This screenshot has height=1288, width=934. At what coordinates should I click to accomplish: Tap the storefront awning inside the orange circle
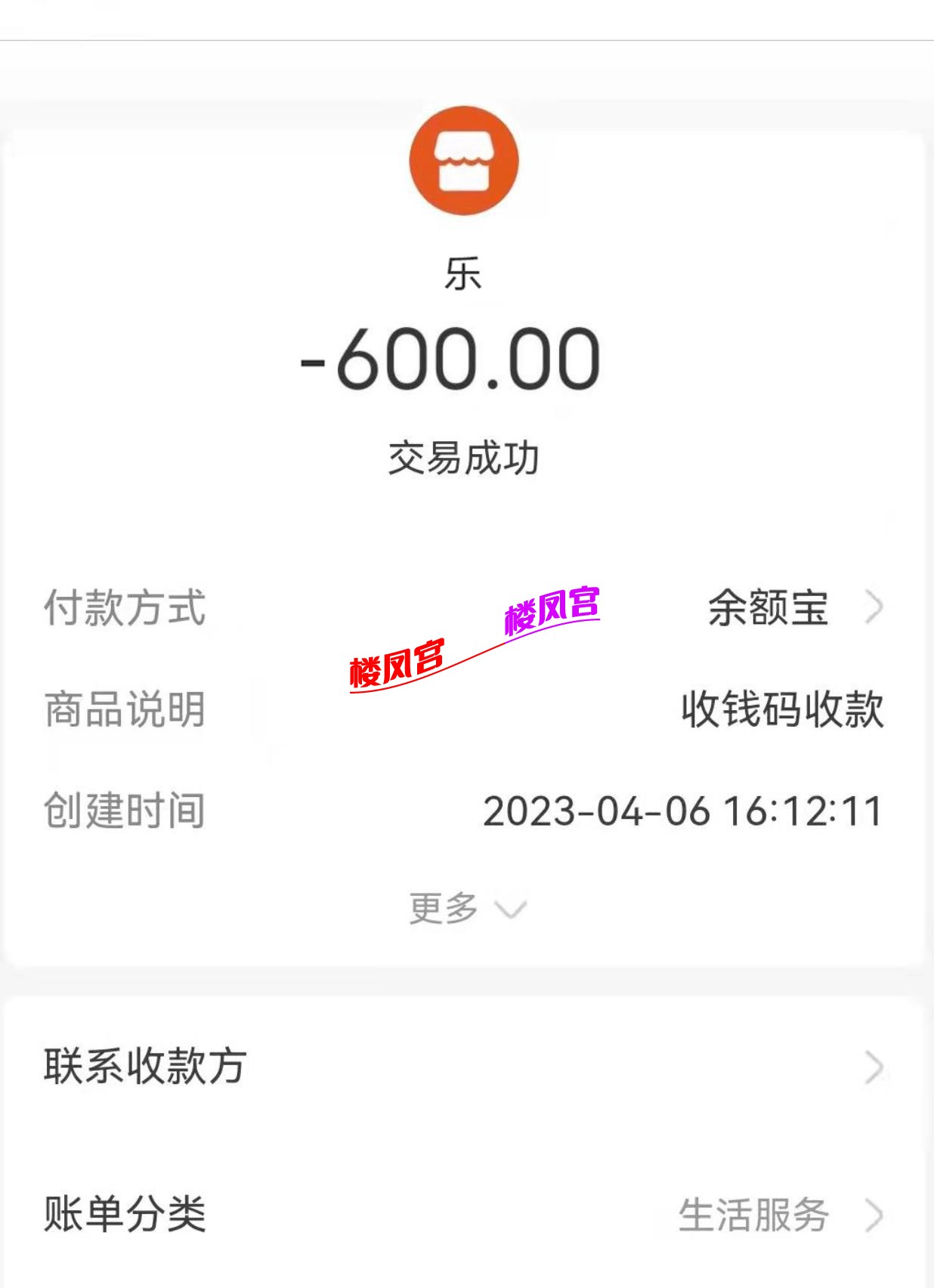pos(464,162)
